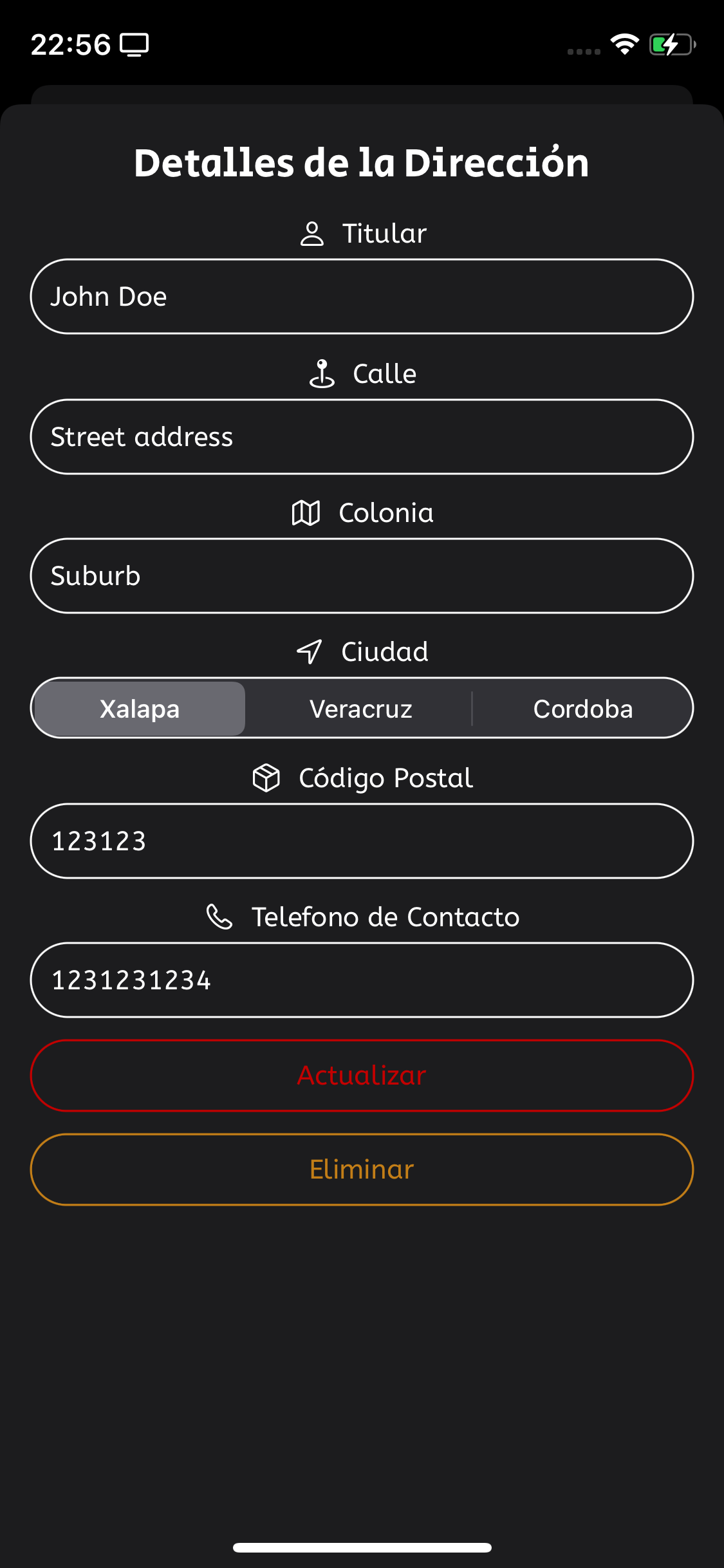Screen dimensions: 724x1568
Task: Edit the Código Postal field
Action: 362,841
